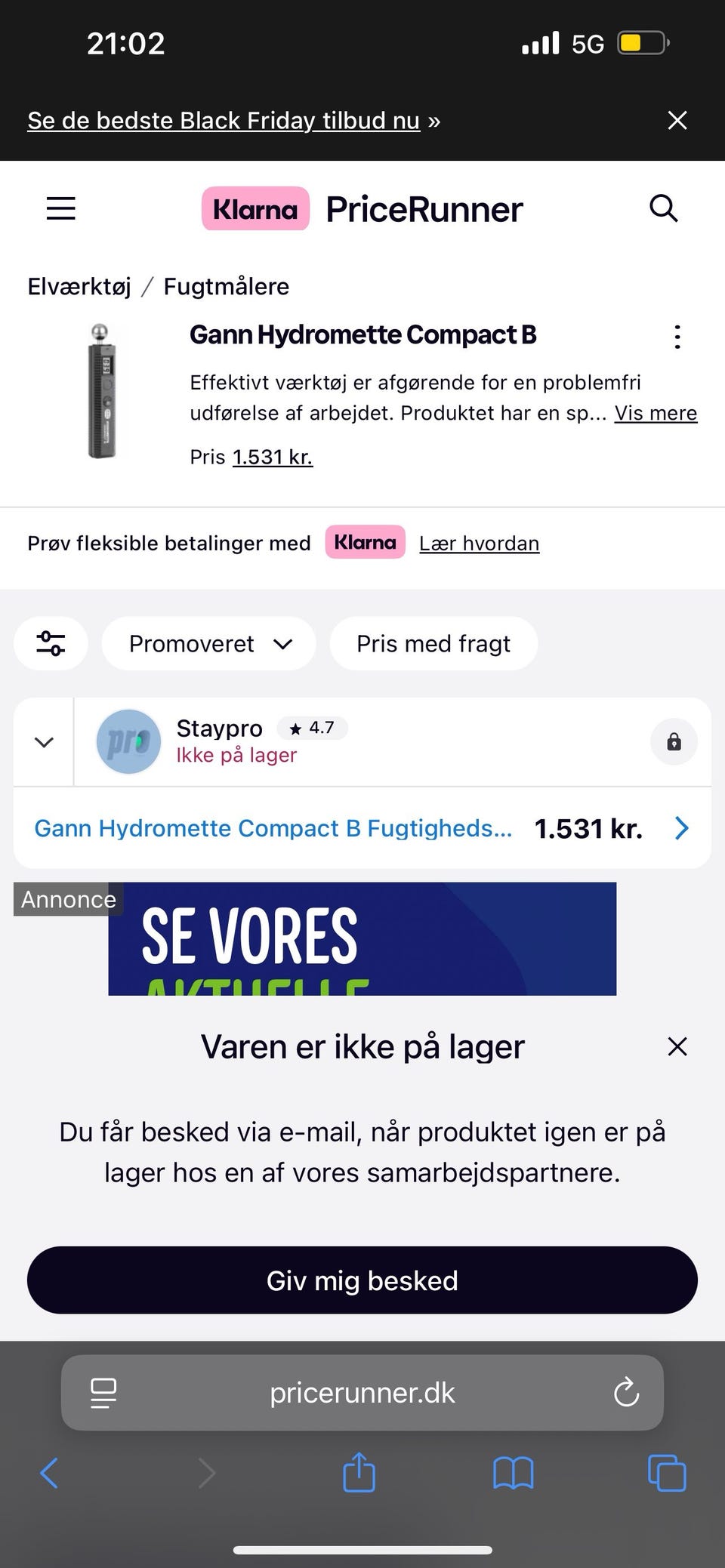Expand the Staypro offer details
This screenshot has height=1568, width=725.
pos(44,742)
